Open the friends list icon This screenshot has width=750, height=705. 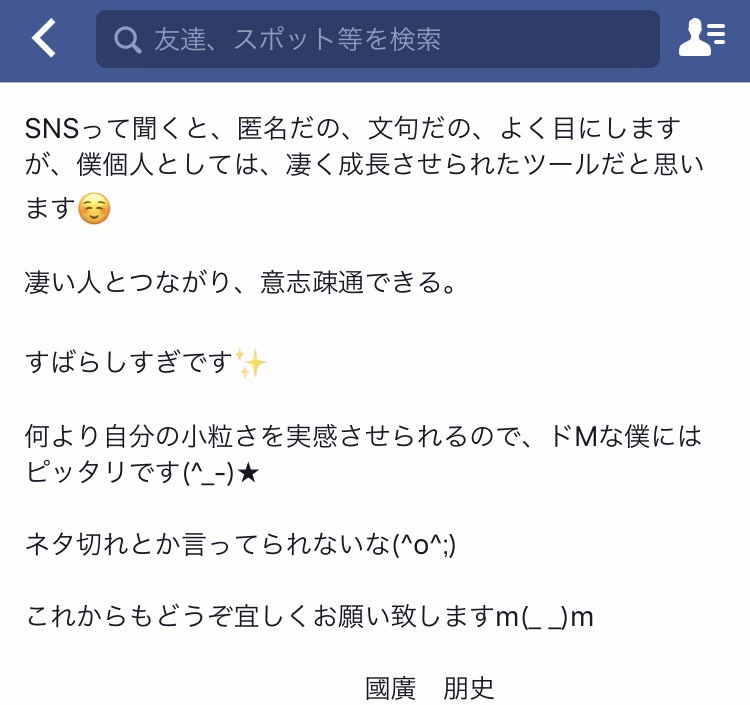pos(701,39)
